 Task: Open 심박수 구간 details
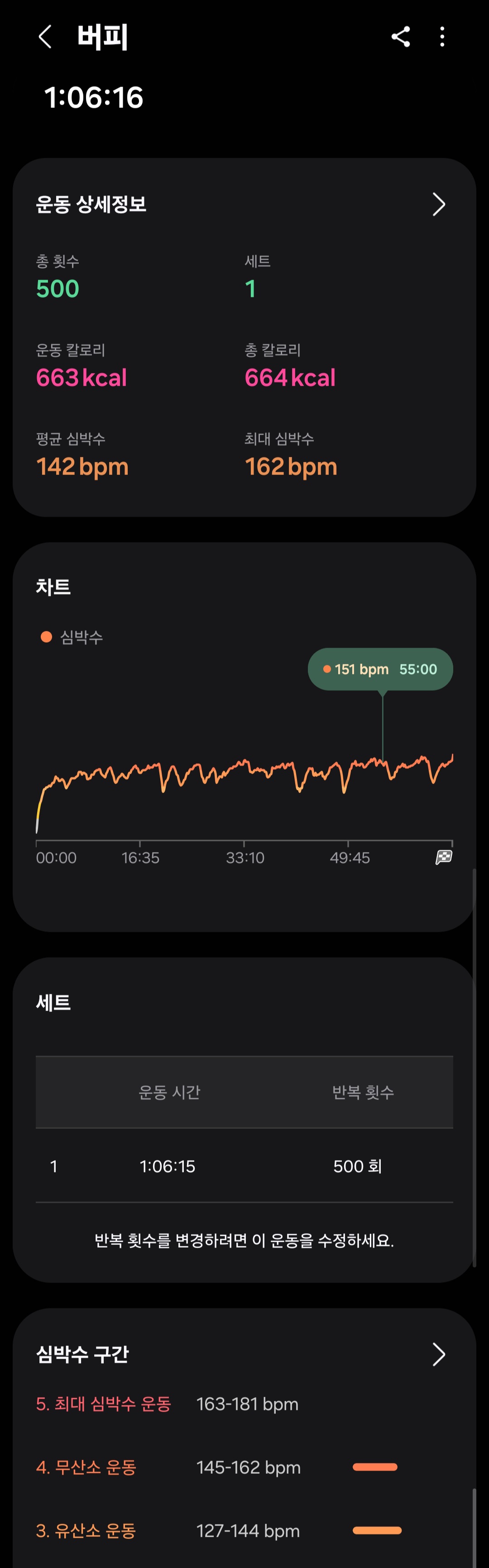tap(438, 1355)
